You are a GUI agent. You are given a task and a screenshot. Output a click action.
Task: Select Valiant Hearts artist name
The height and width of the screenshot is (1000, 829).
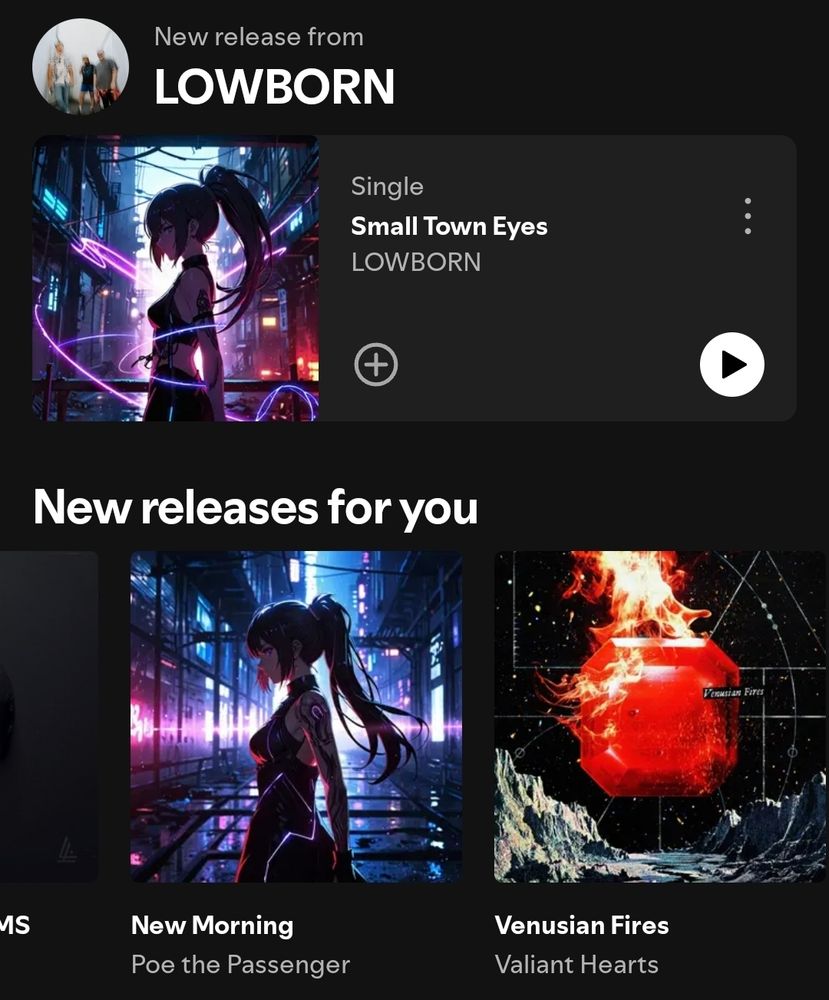click(576, 964)
